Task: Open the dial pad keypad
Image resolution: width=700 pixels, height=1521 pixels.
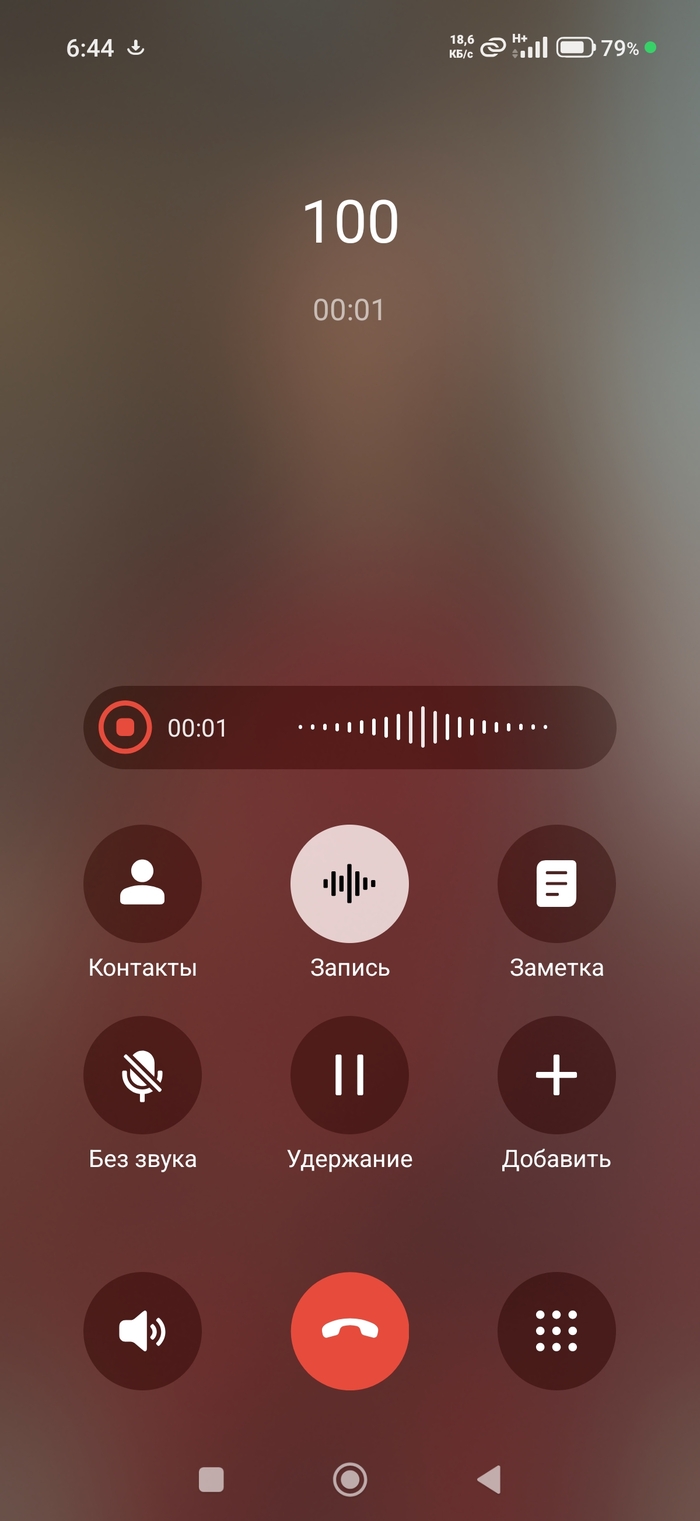Action: click(556, 1331)
